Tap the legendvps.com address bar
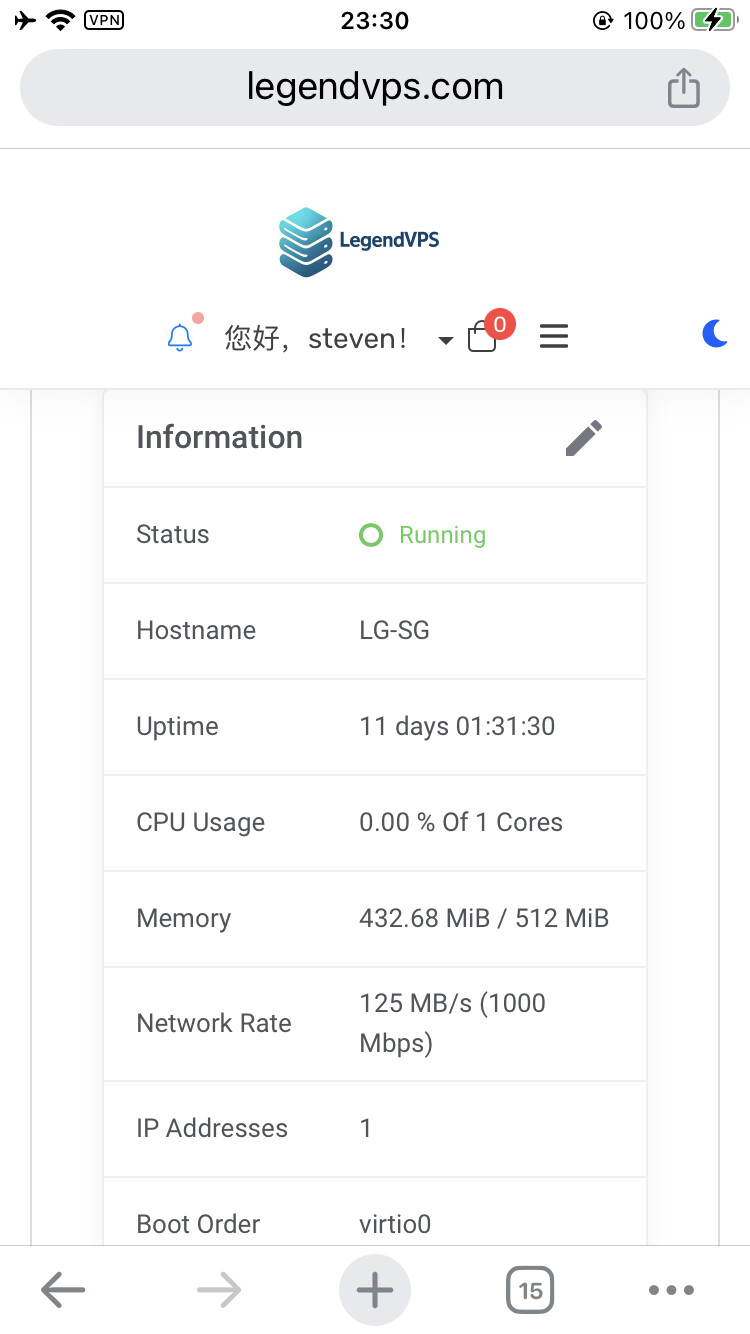 (375, 88)
